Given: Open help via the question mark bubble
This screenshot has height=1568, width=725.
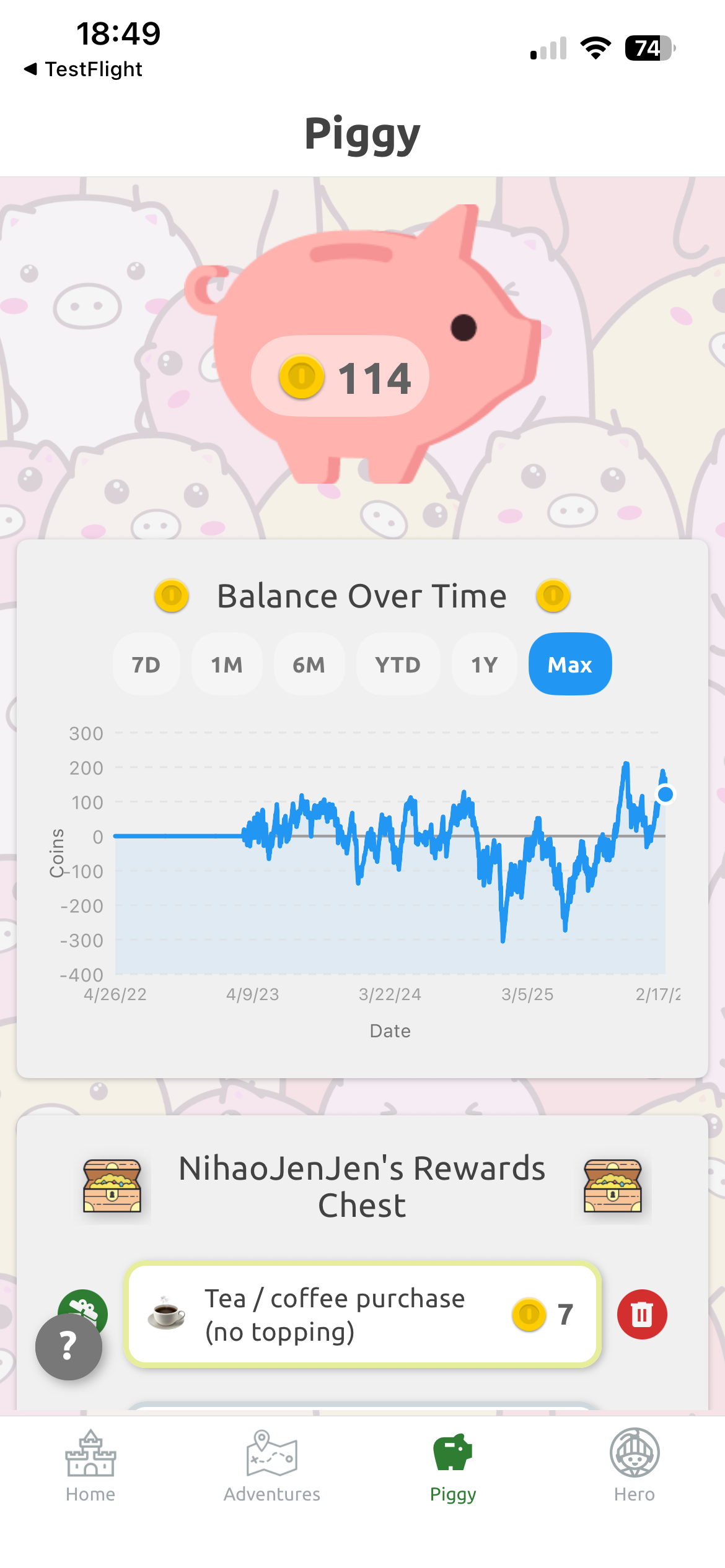Looking at the screenshot, I should 68,1347.
